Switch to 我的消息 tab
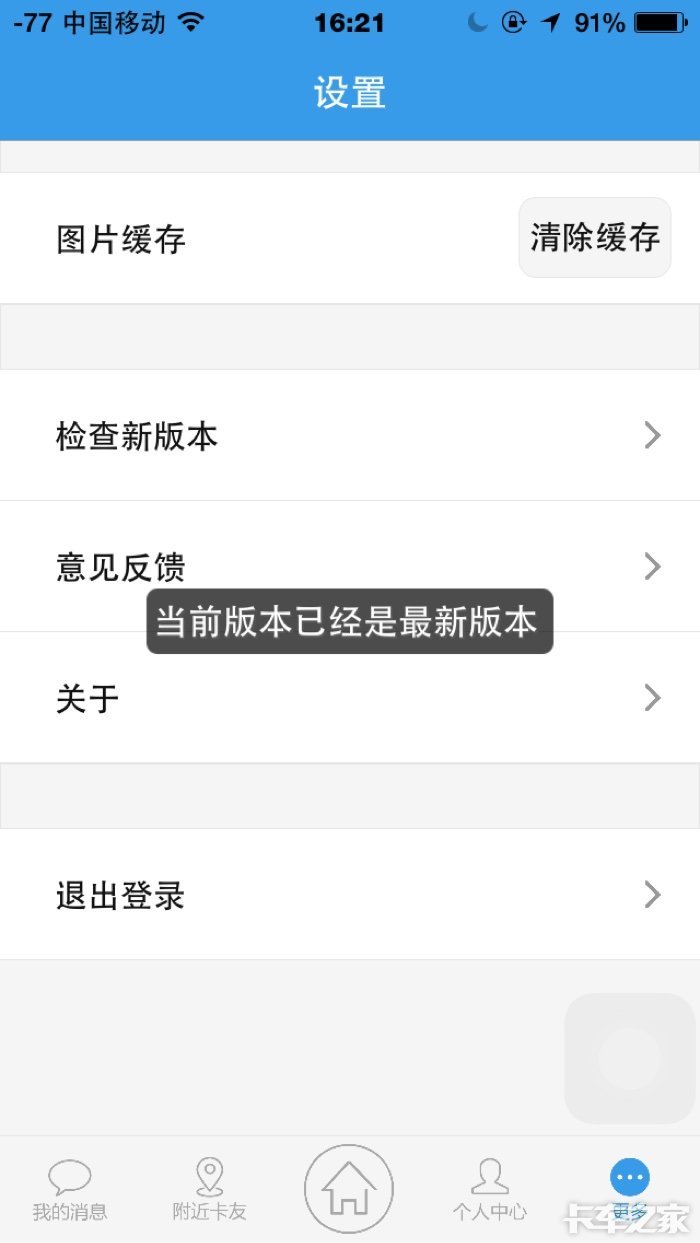The image size is (700, 1243). tap(70, 1190)
